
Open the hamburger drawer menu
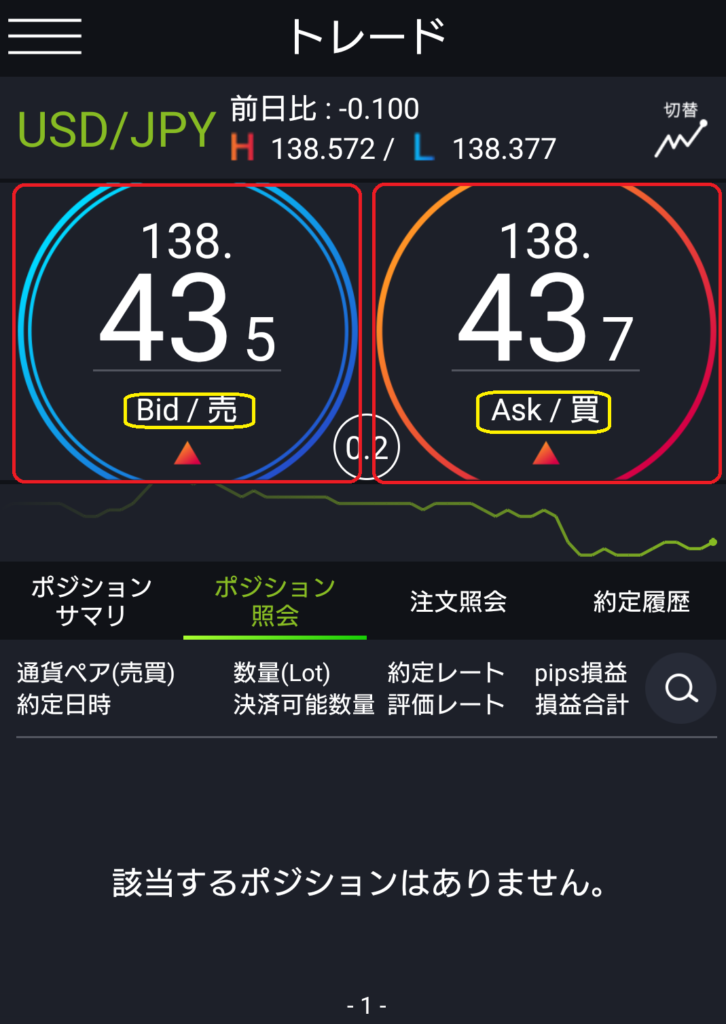[44, 36]
